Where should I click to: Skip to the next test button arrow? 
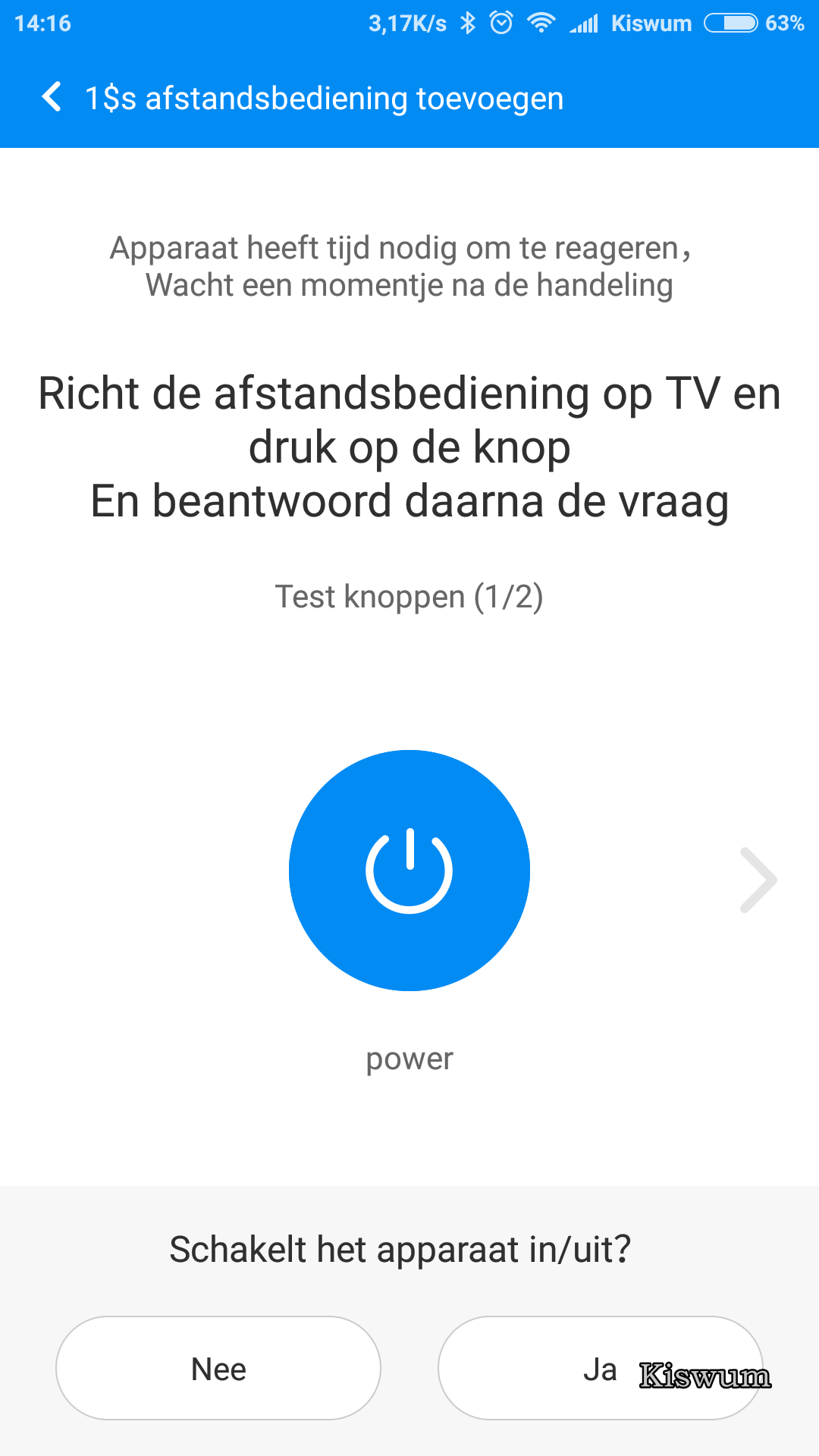758,880
